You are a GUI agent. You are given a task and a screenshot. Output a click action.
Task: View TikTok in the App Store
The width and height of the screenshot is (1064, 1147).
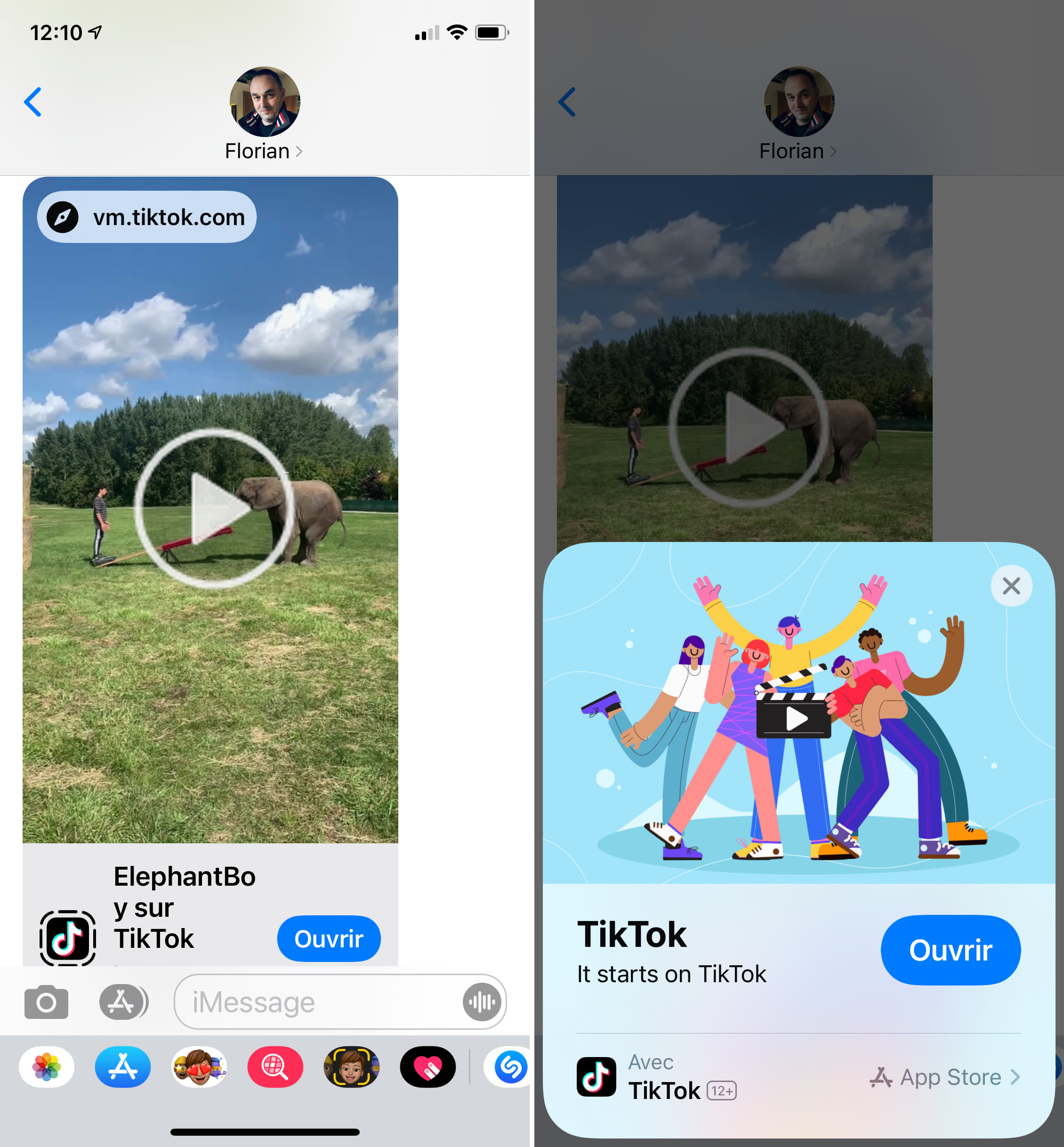coord(944,1077)
